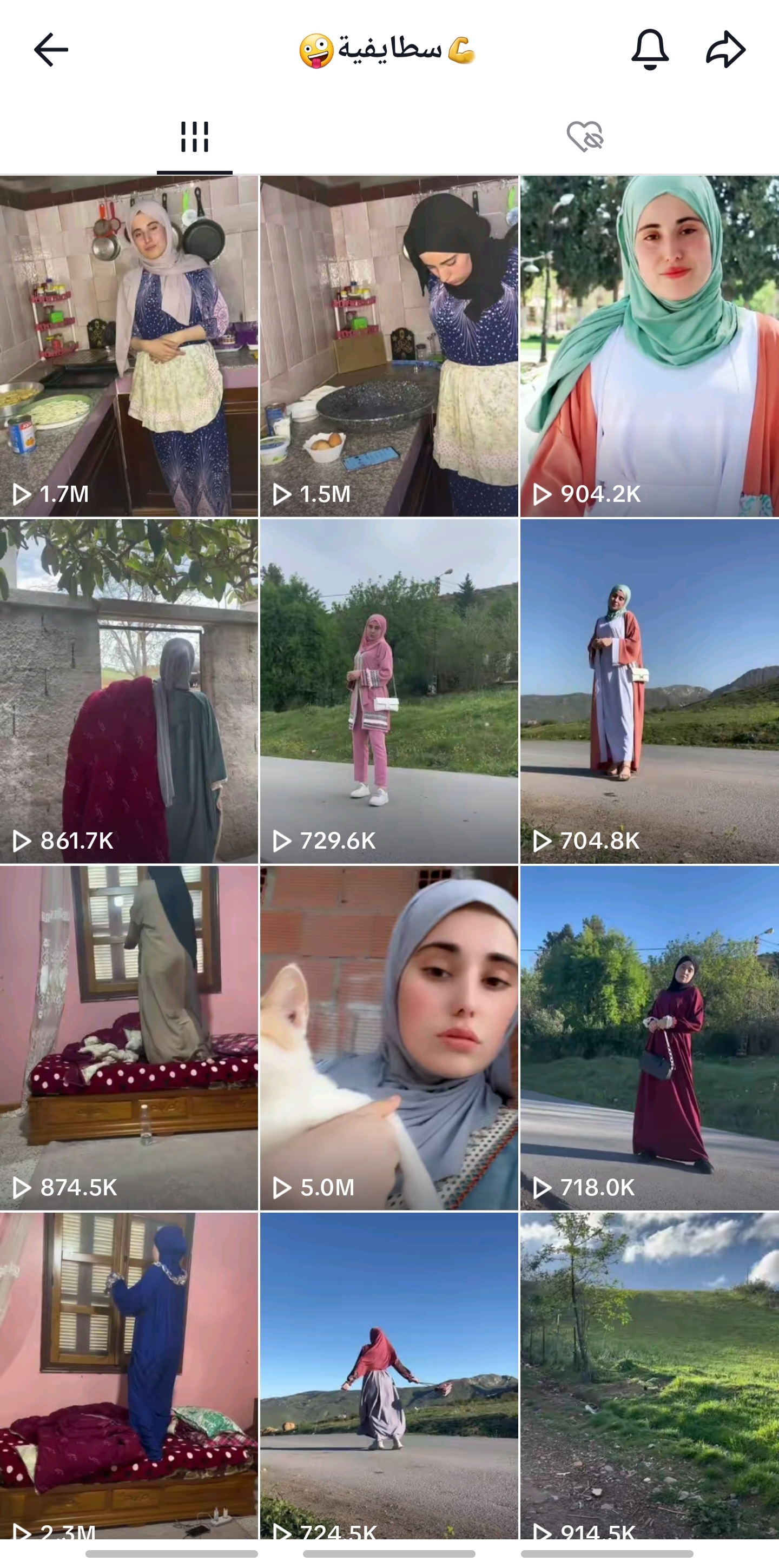Open the video with 861.7K views
This screenshot has height=1568, width=779.
click(129, 691)
